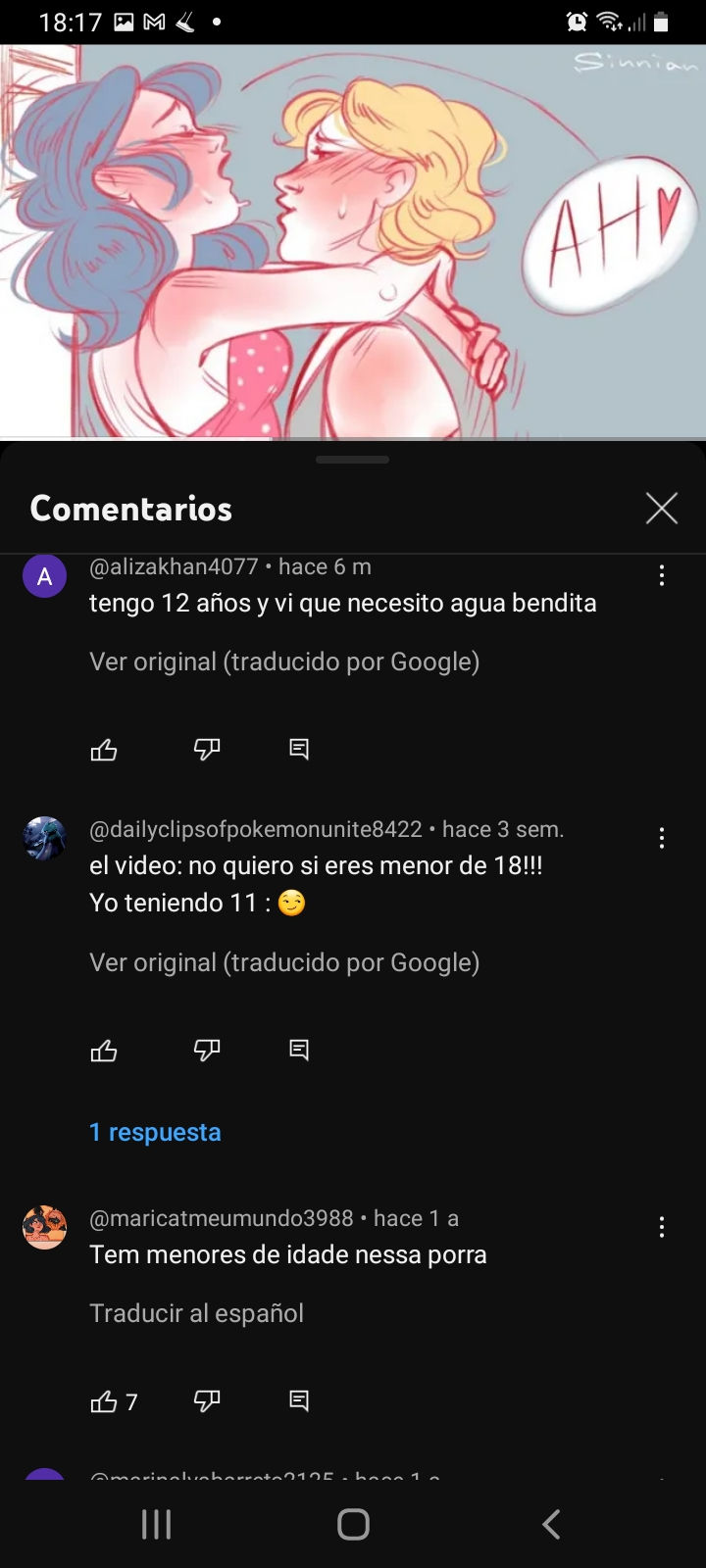
Task: Like the comment by @dailyclipsofpokemonunite8422
Action: tap(104, 1051)
